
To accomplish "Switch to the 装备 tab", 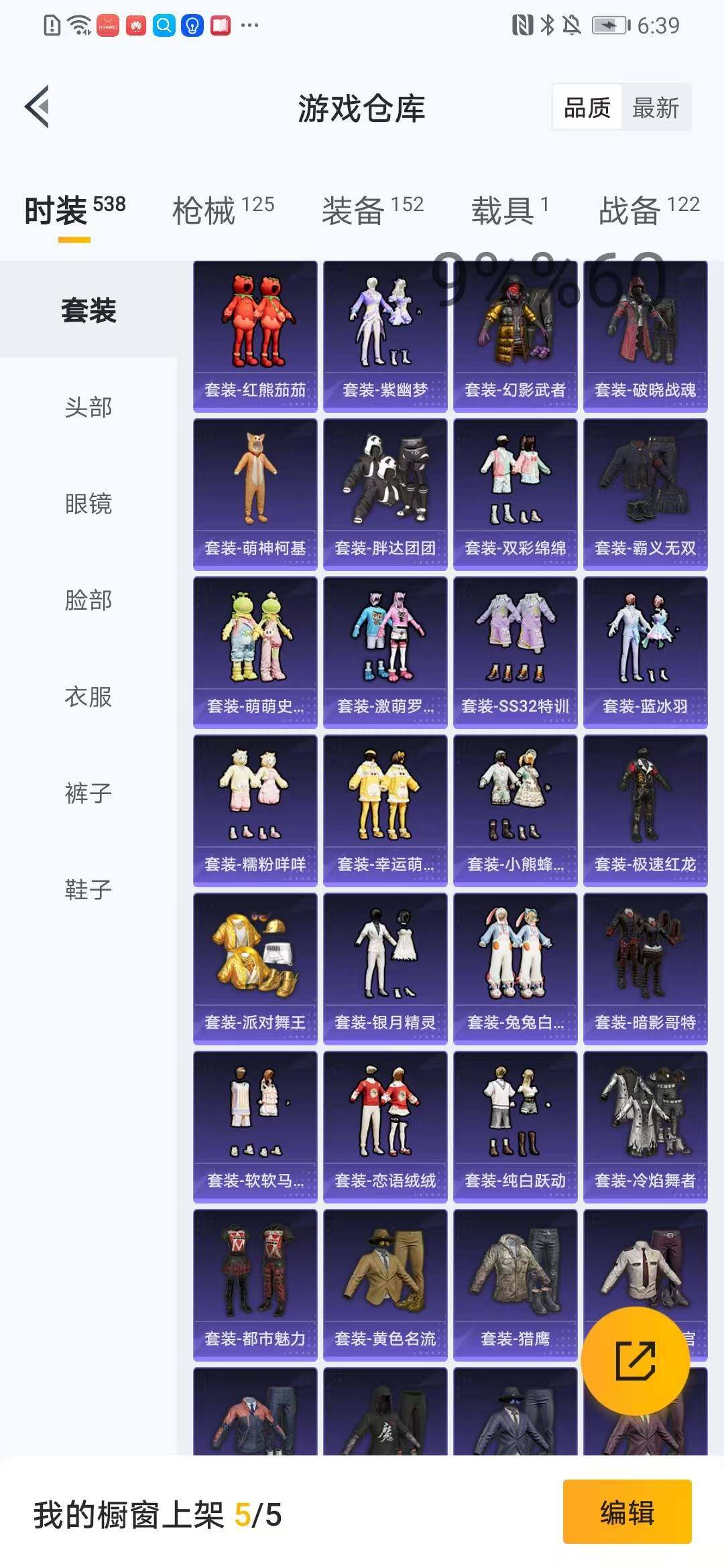I will pyautogui.click(x=372, y=210).
